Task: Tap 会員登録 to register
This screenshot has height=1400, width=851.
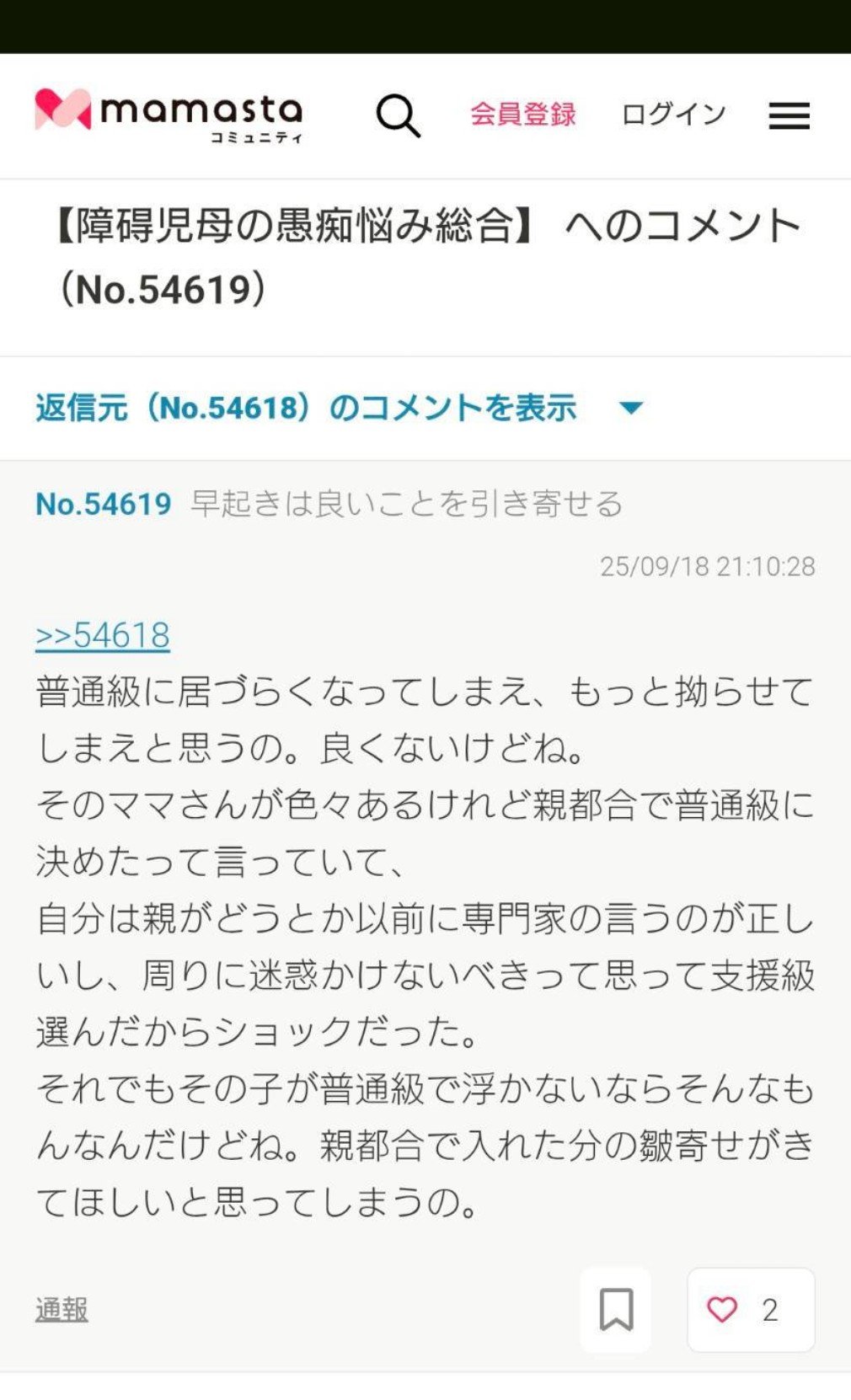Action: click(x=522, y=115)
